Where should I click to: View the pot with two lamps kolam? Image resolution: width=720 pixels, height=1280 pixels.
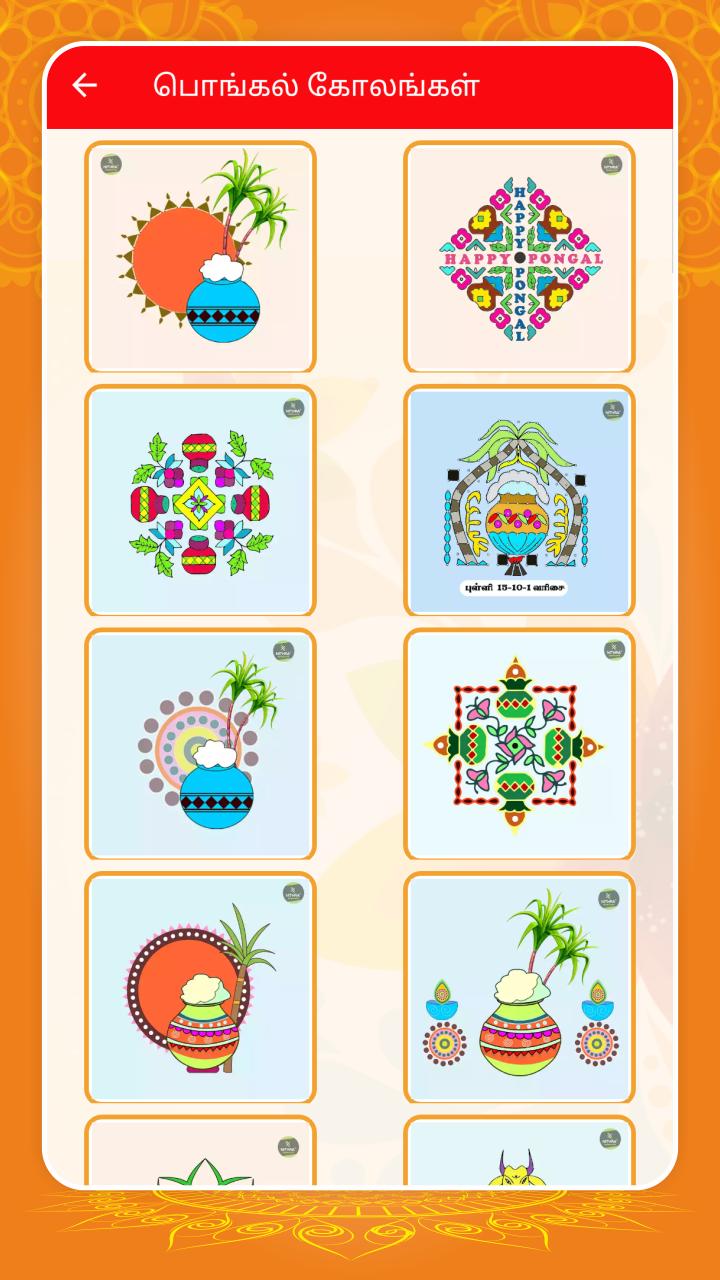(x=519, y=988)
